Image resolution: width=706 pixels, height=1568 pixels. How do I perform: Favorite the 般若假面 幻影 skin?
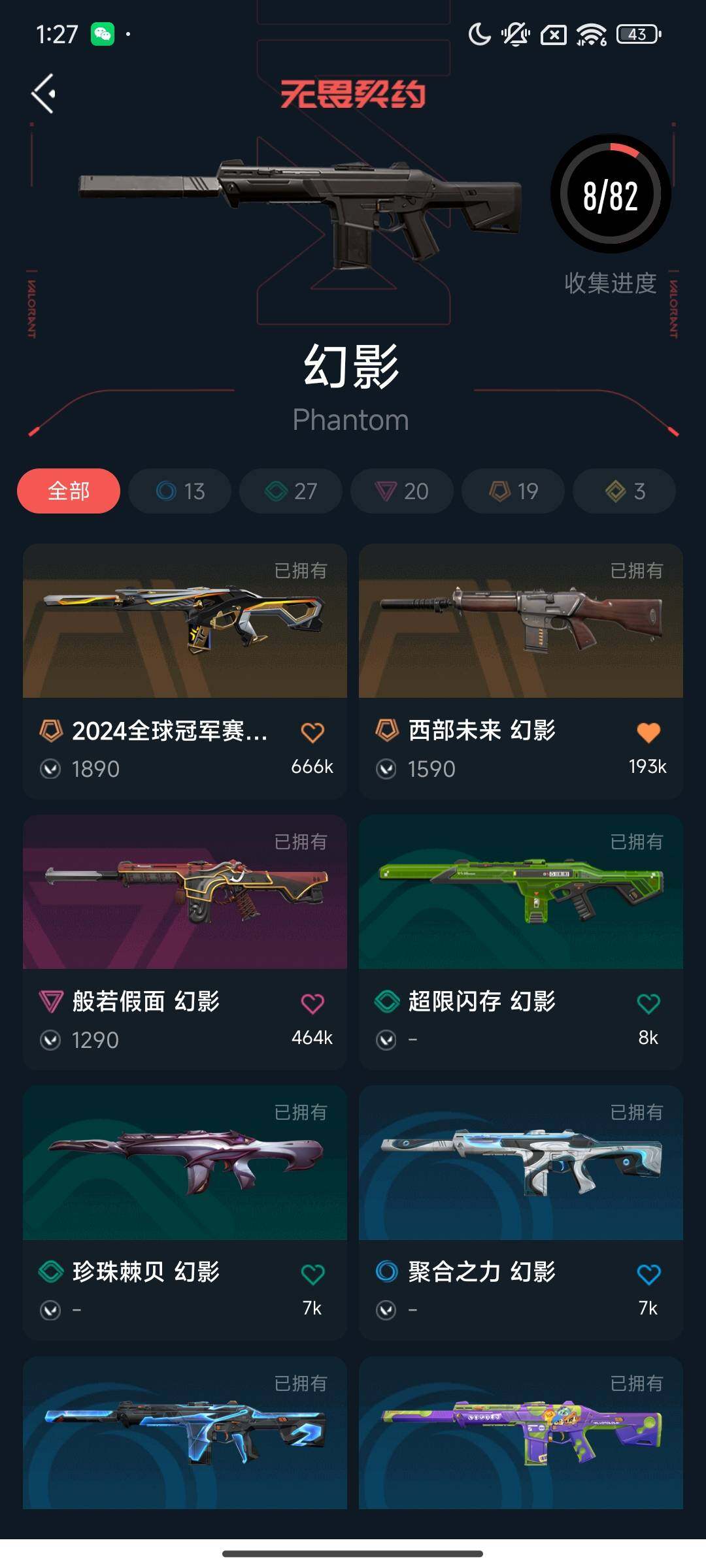pyautogui.click(x=313, y=1000)
